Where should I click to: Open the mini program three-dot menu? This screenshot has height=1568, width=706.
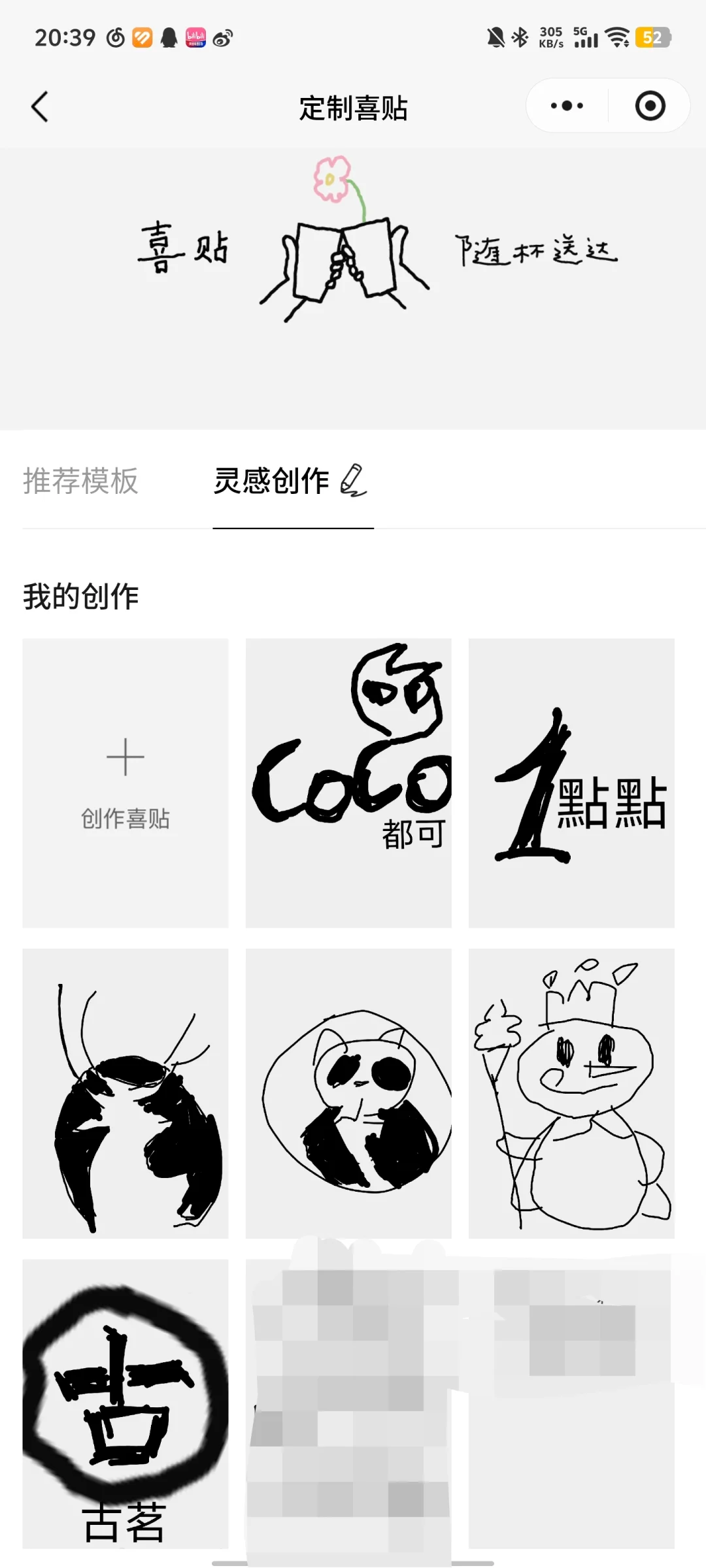point(567,106)
